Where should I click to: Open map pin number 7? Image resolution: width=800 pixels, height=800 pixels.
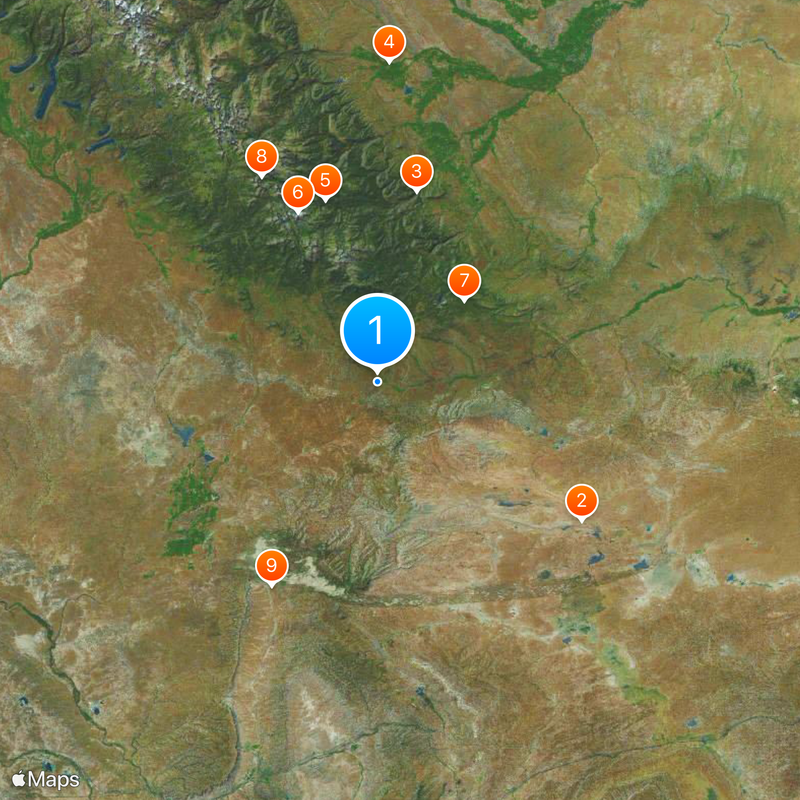point(463,281)
